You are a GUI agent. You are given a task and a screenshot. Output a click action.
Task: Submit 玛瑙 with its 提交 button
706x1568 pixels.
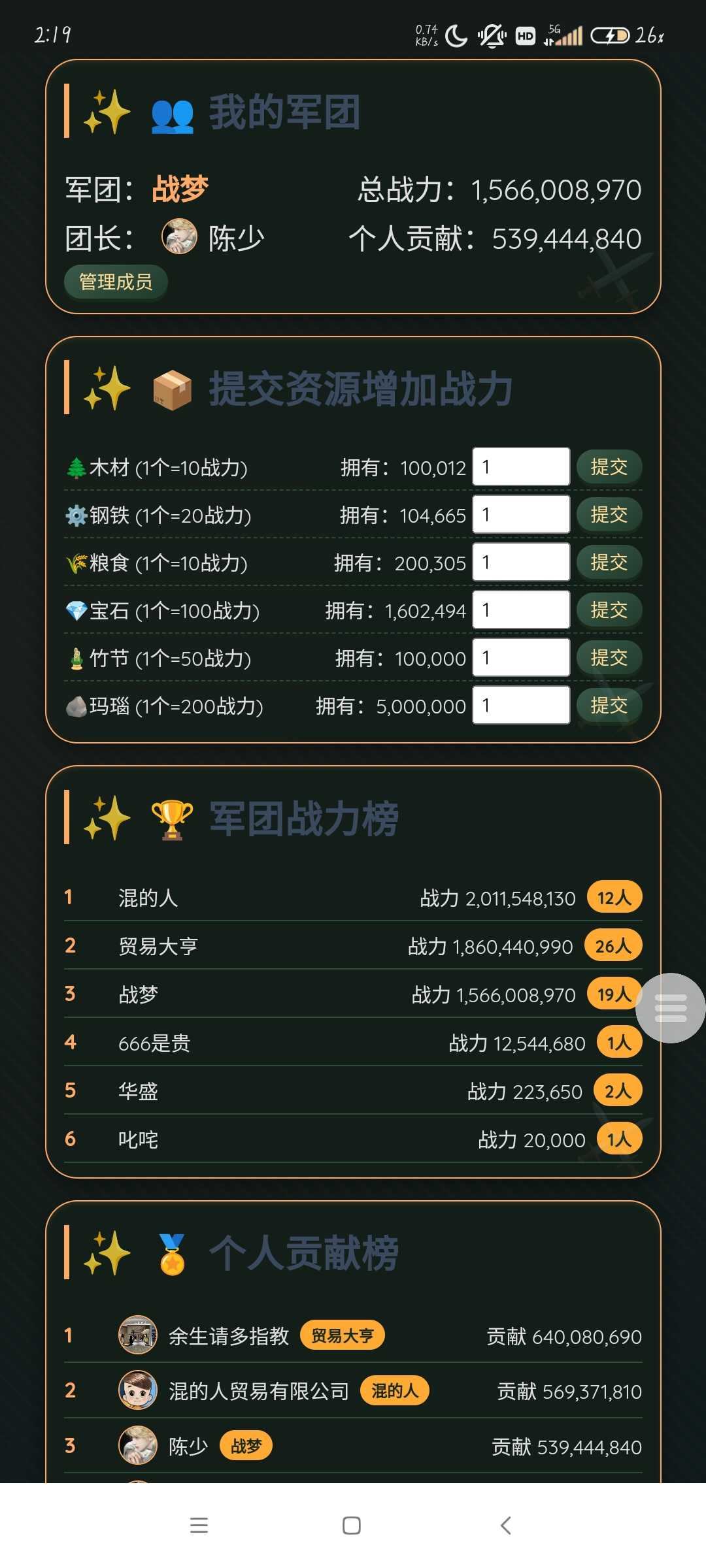609,706
